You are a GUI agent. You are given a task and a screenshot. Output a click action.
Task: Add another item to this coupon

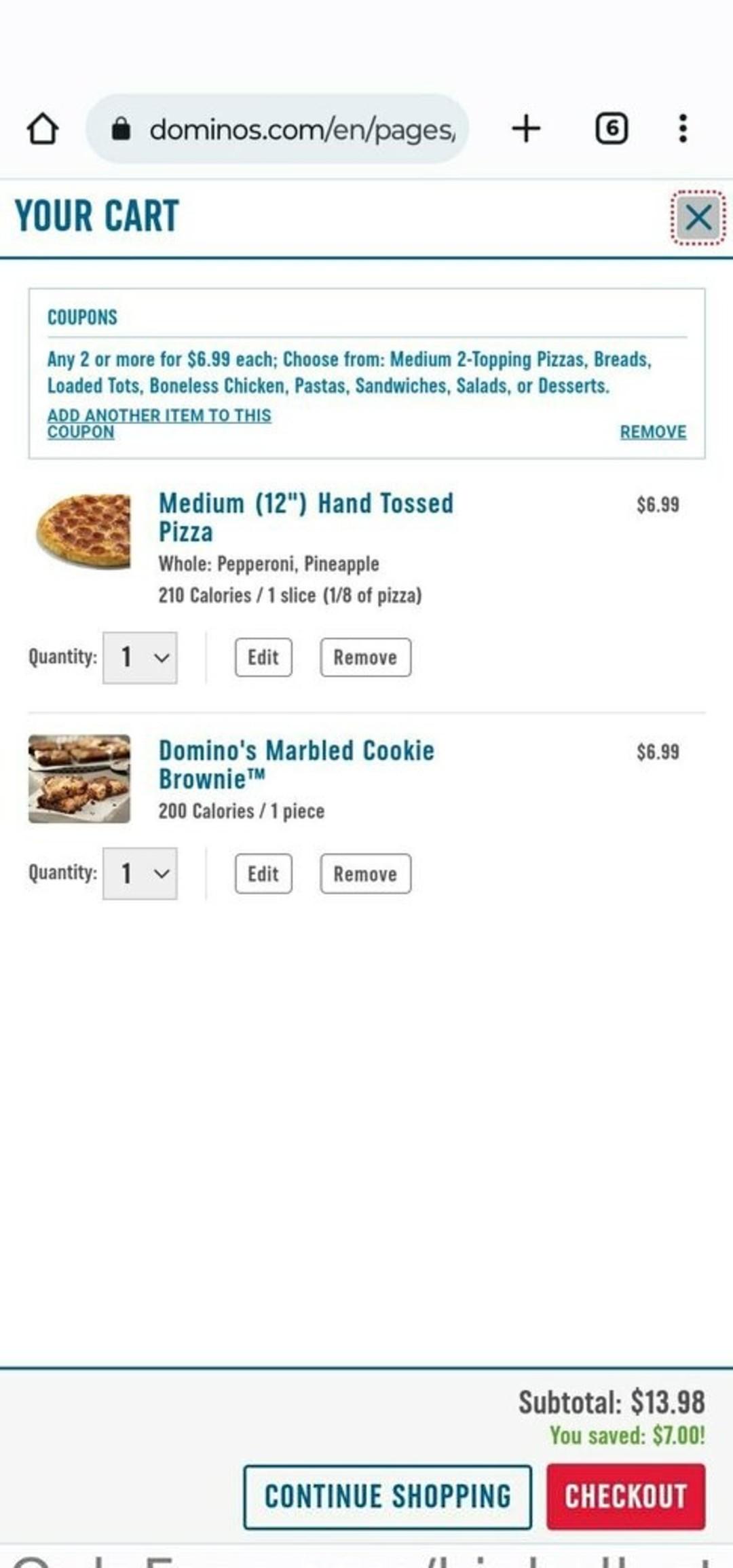coord(159,423)
